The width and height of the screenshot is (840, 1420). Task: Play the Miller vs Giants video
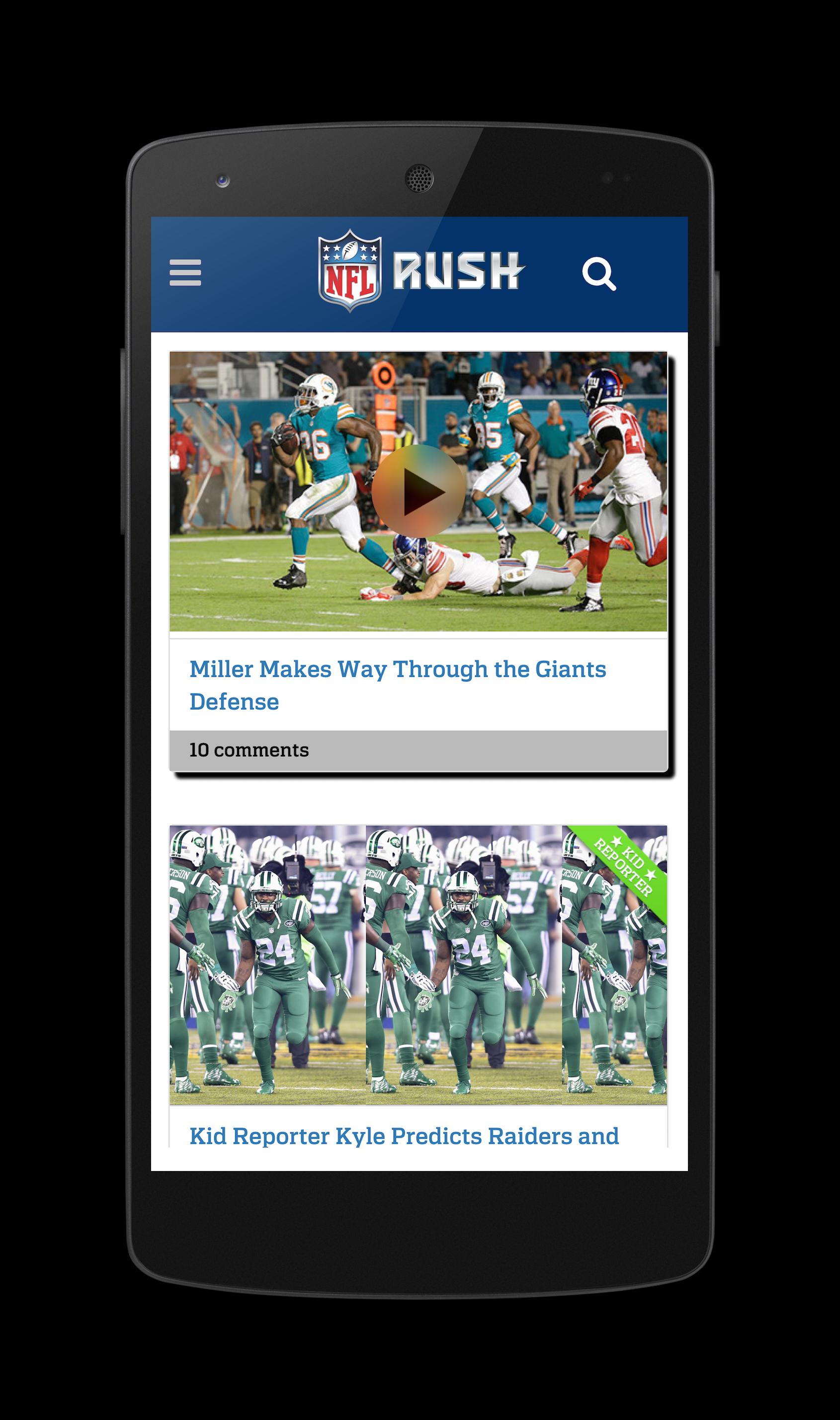[419, 491]
